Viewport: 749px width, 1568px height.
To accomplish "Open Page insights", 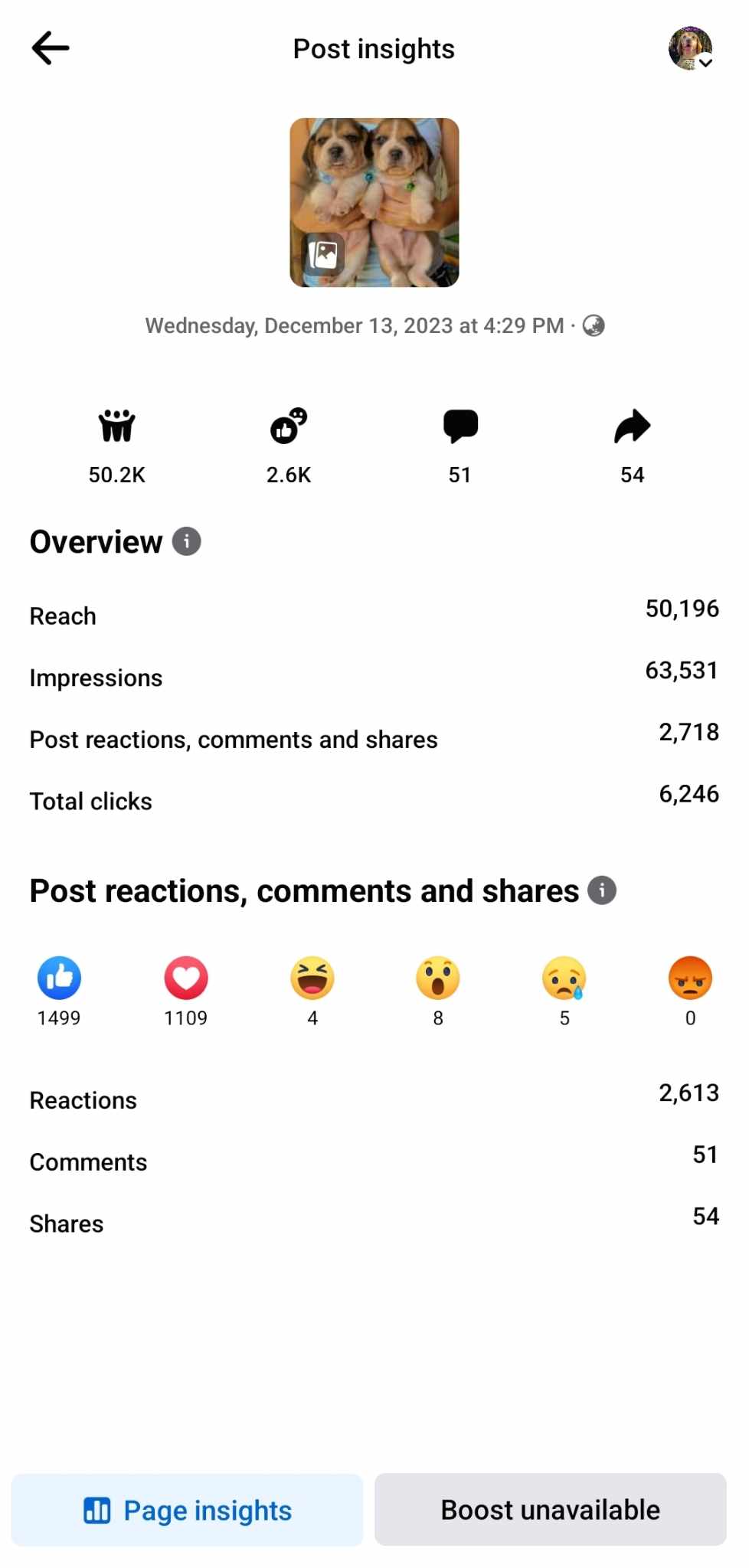I will [187, 1510].
